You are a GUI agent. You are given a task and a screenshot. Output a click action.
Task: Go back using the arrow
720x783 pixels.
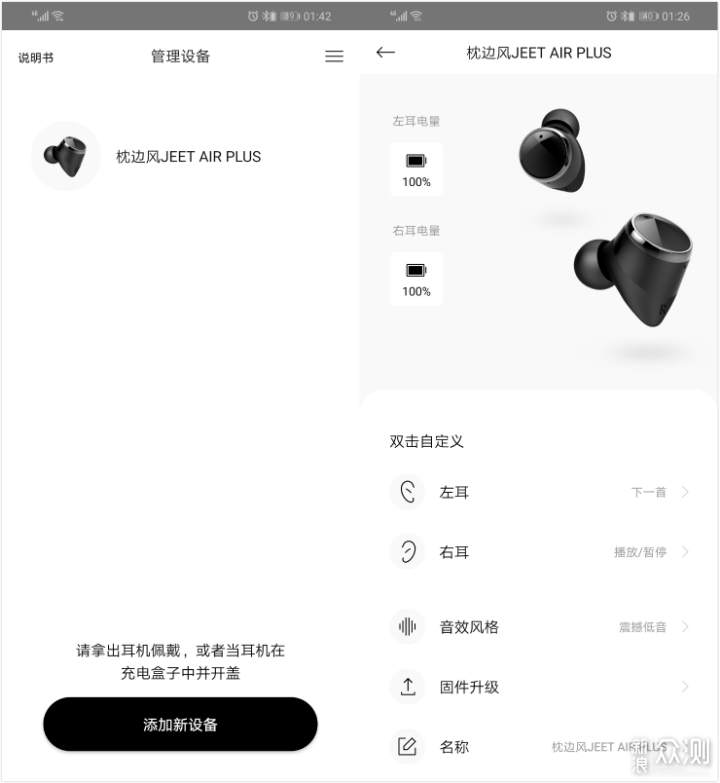point(385,53)
